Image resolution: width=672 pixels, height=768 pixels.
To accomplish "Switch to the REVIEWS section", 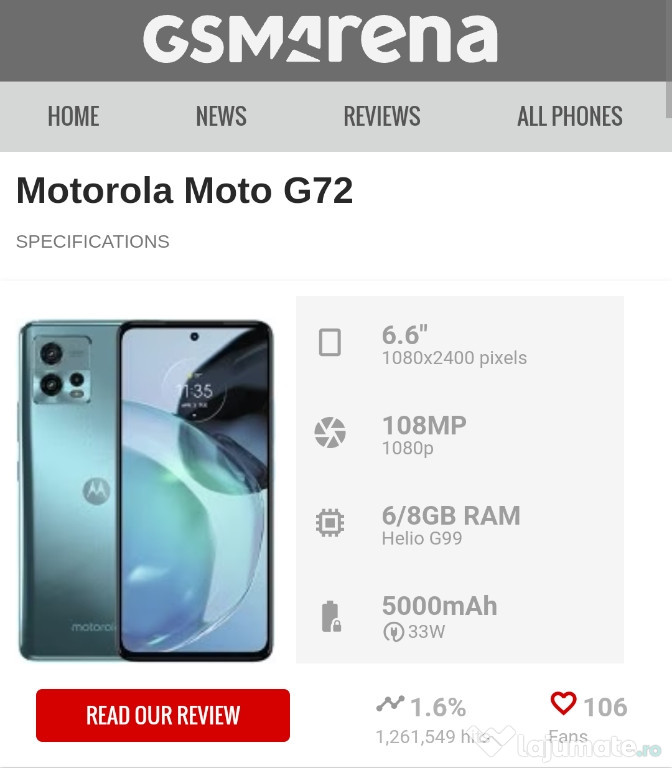I will pos(382,116).
